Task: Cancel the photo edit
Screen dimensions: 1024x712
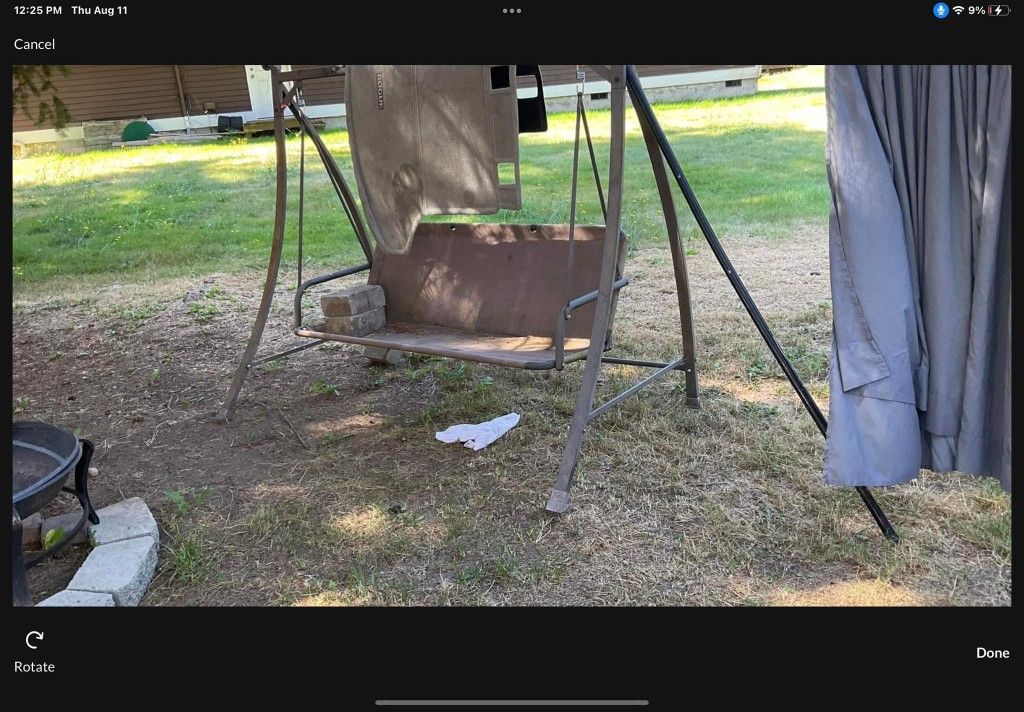Action: (x=34, y=44)
